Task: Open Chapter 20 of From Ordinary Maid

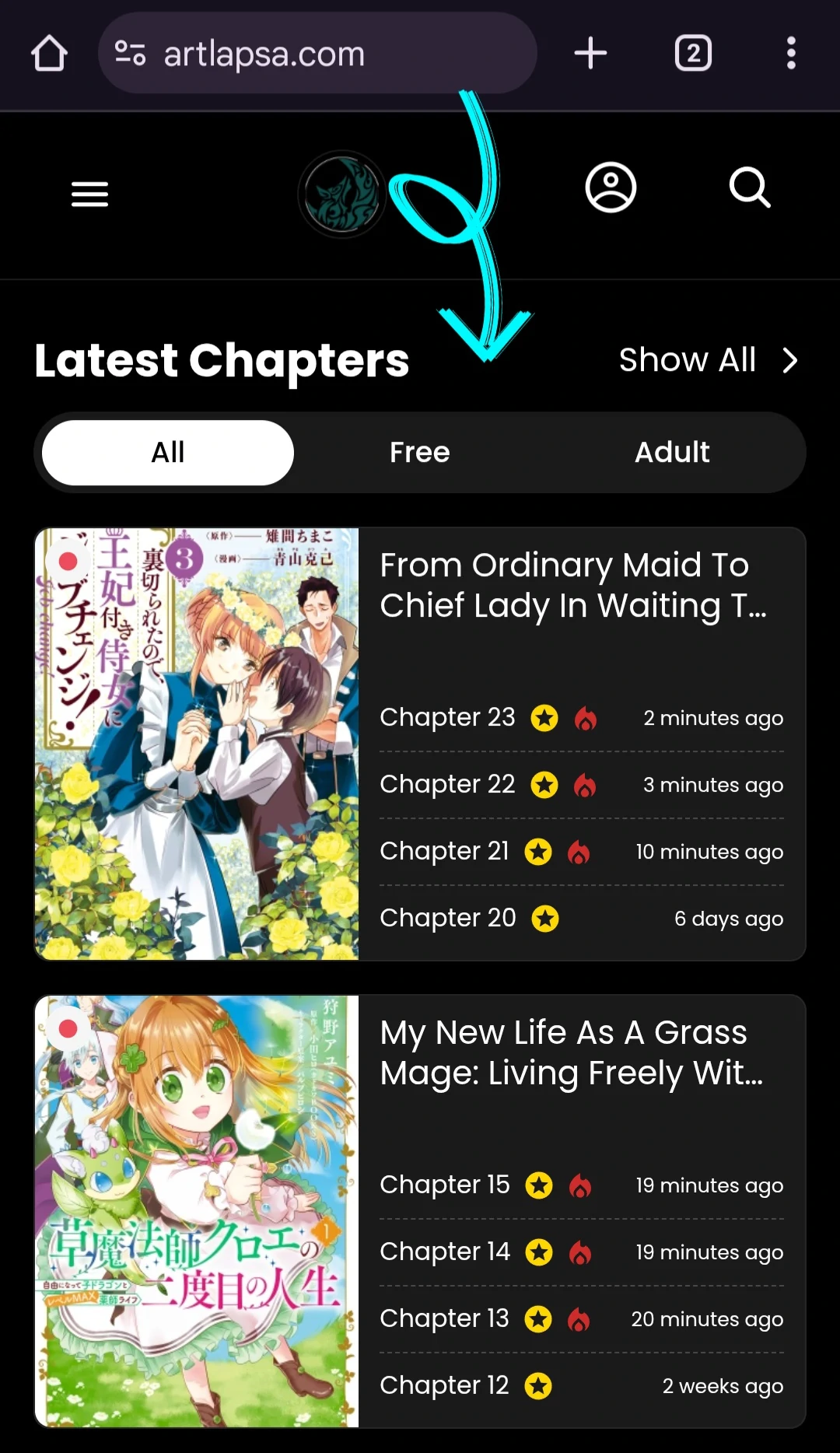Action: (447, 918)
